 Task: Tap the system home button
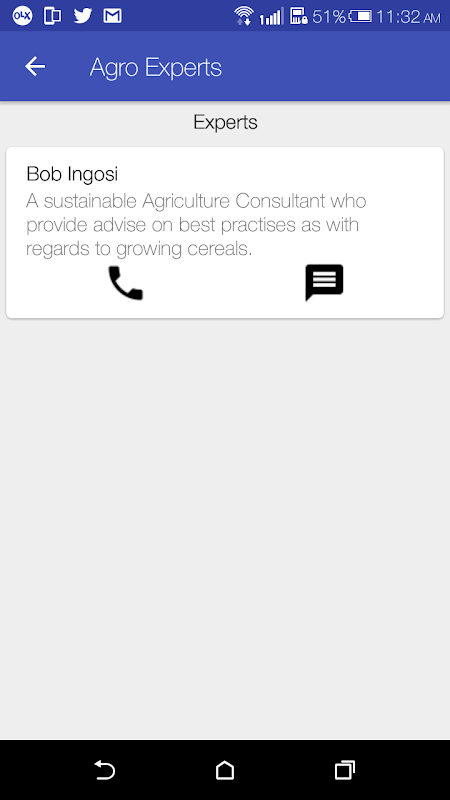click(225, 770)
